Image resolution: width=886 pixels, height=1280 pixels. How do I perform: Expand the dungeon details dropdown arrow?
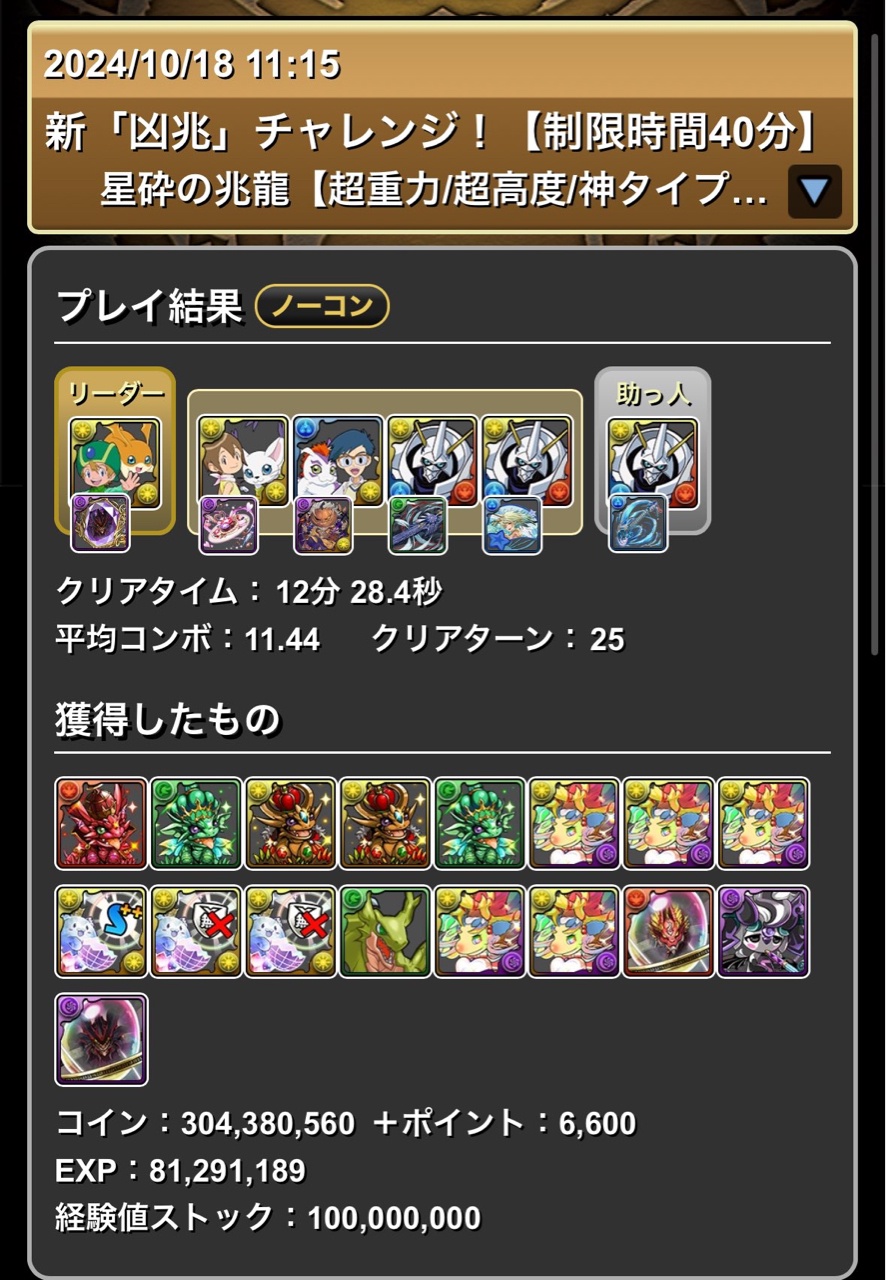(814, 191)
